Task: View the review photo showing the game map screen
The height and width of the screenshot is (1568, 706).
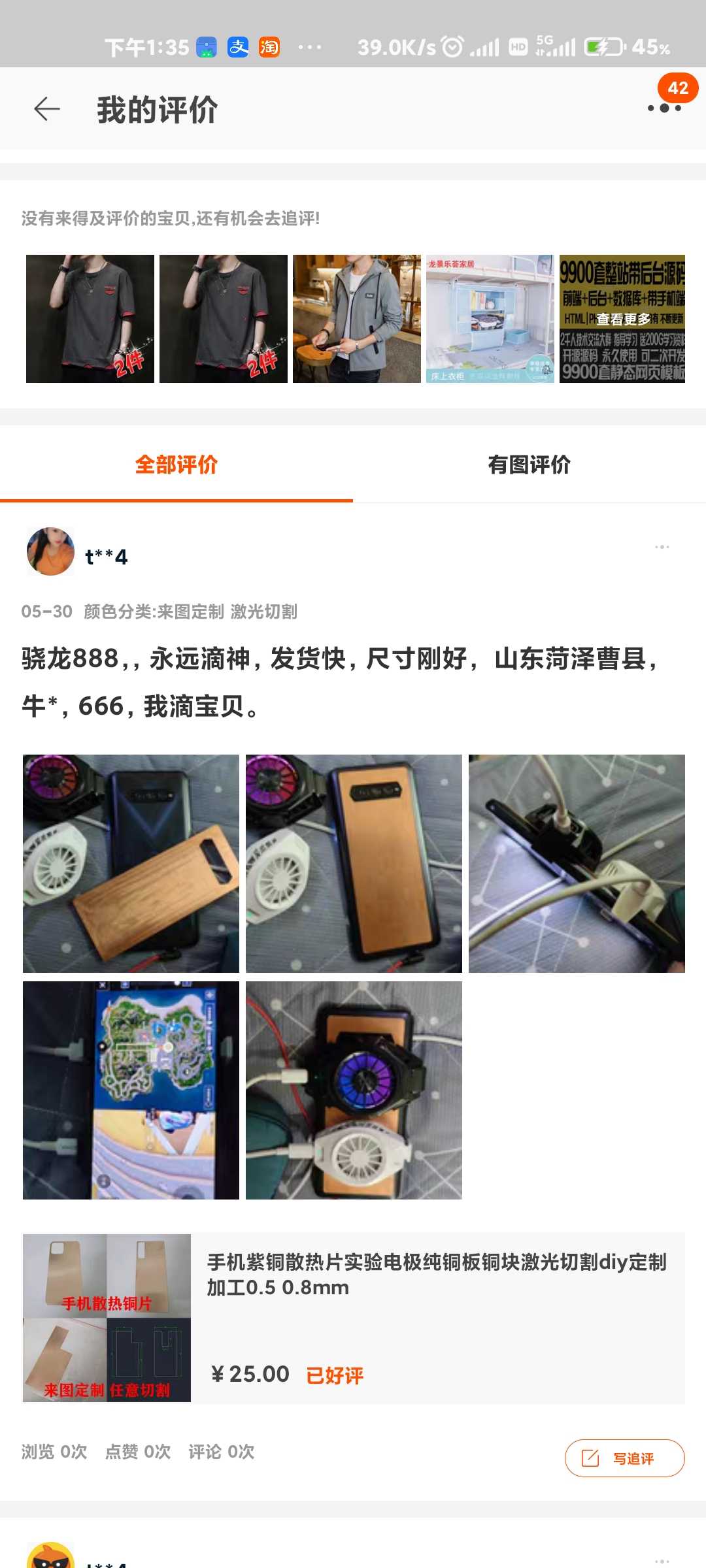Action: 131,1090
